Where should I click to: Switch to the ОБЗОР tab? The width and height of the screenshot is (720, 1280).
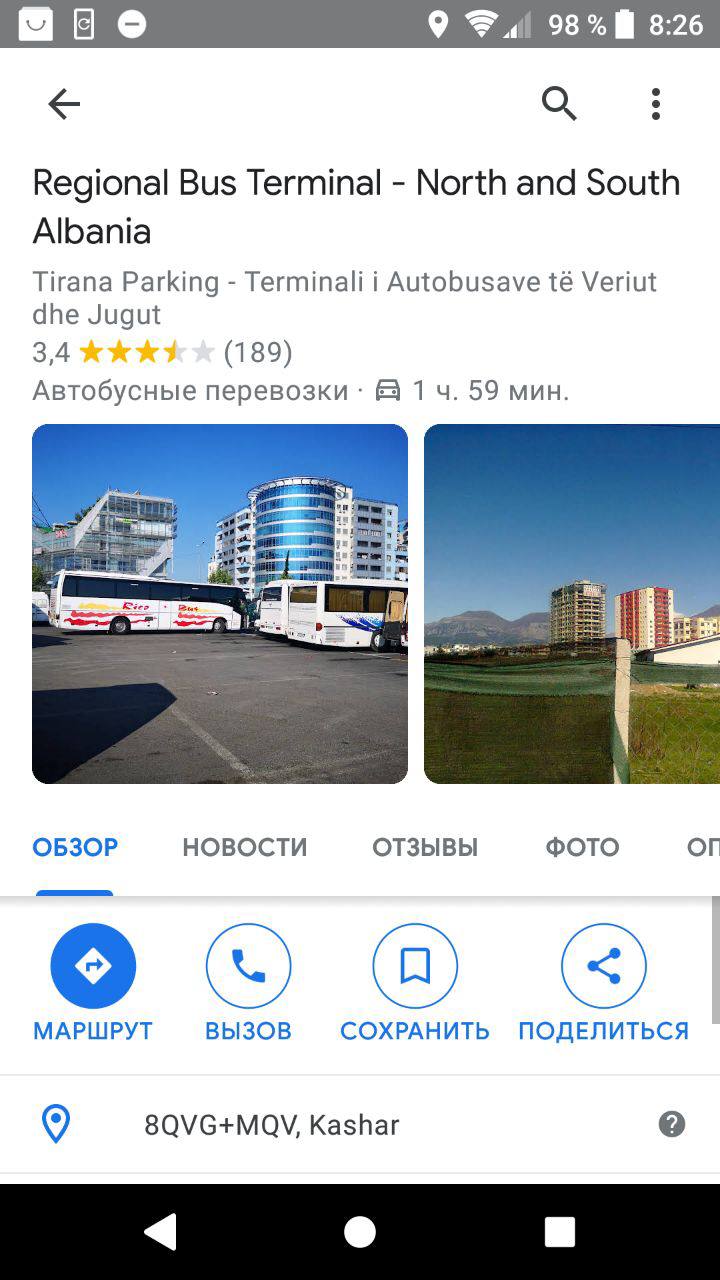coord(75,848)
